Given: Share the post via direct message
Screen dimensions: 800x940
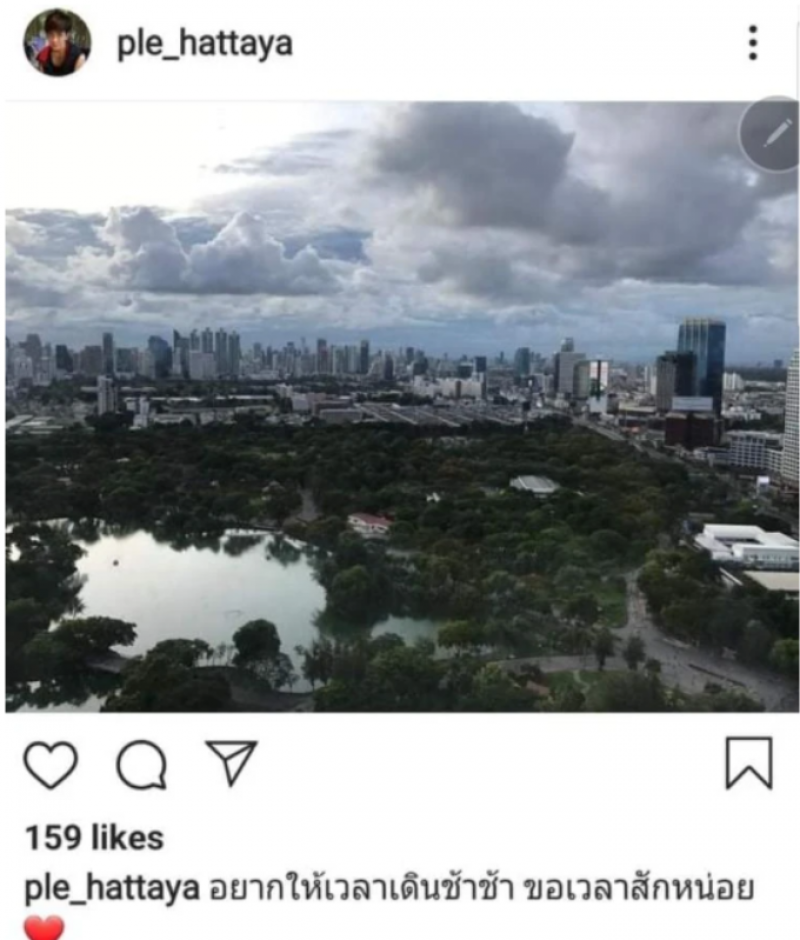Looking at the screenshot, I should [x=231, y=763].
